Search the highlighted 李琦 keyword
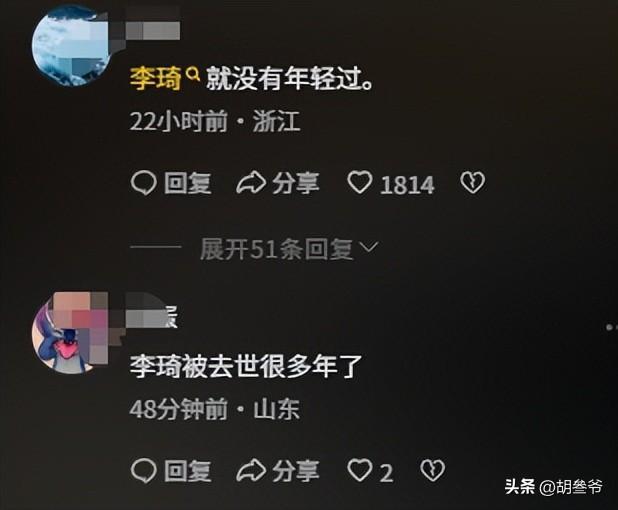 165,78
